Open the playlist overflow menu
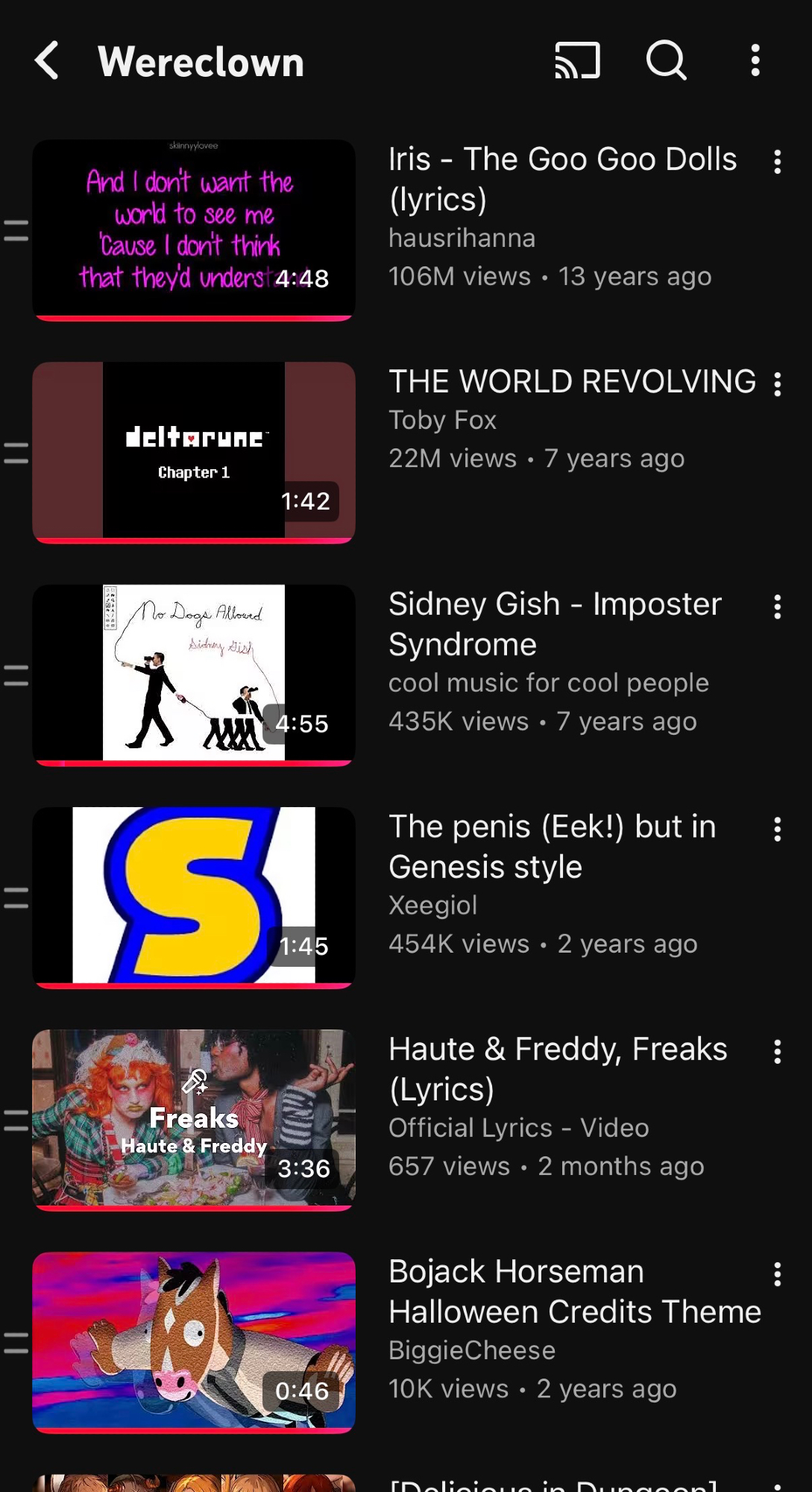 coord(755,60)
